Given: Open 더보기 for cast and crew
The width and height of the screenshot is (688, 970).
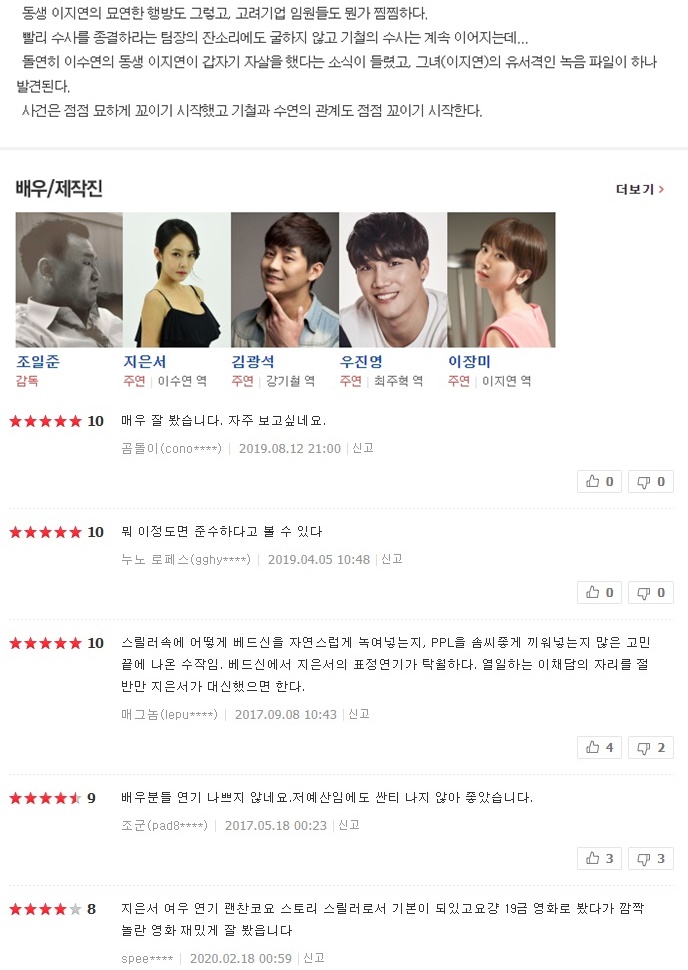Looking at the screenshot, I should (x=640, y=189).
